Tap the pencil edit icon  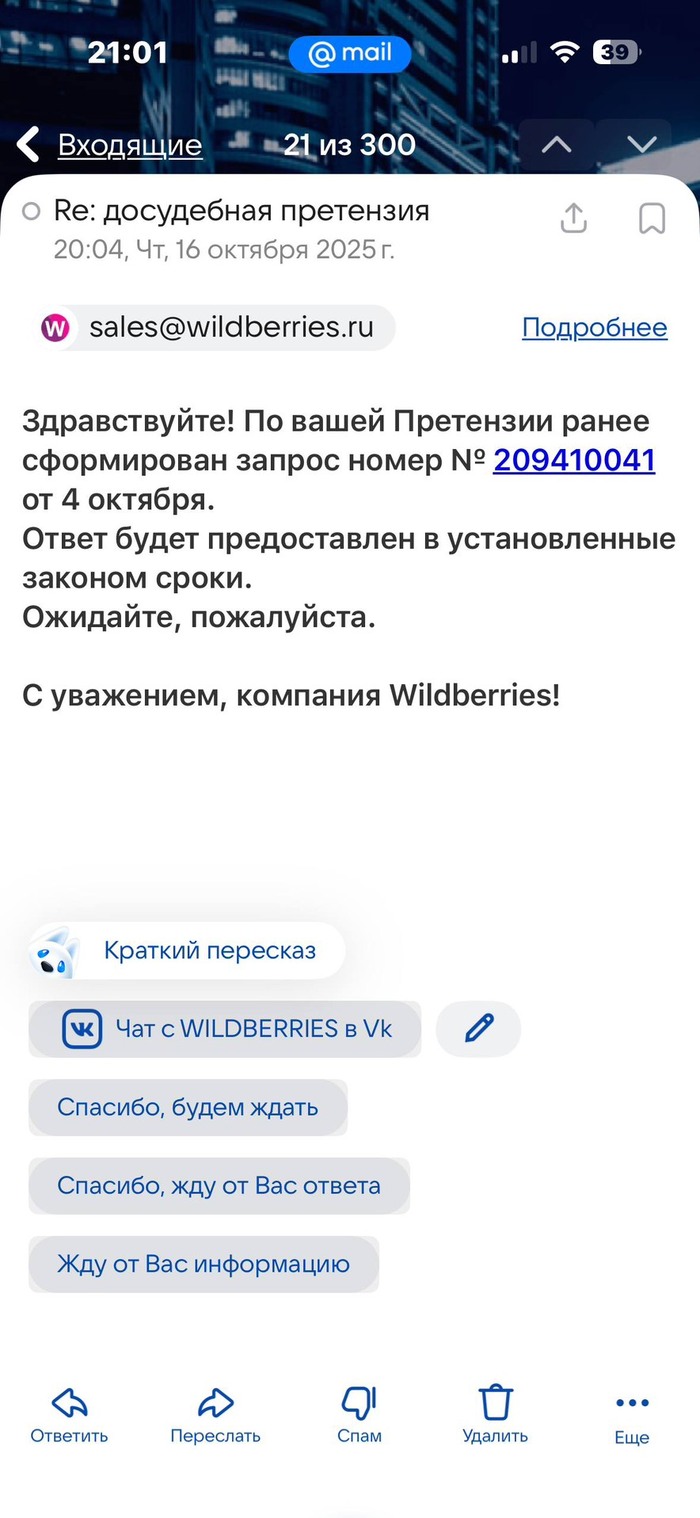(x=479, y=1029)
